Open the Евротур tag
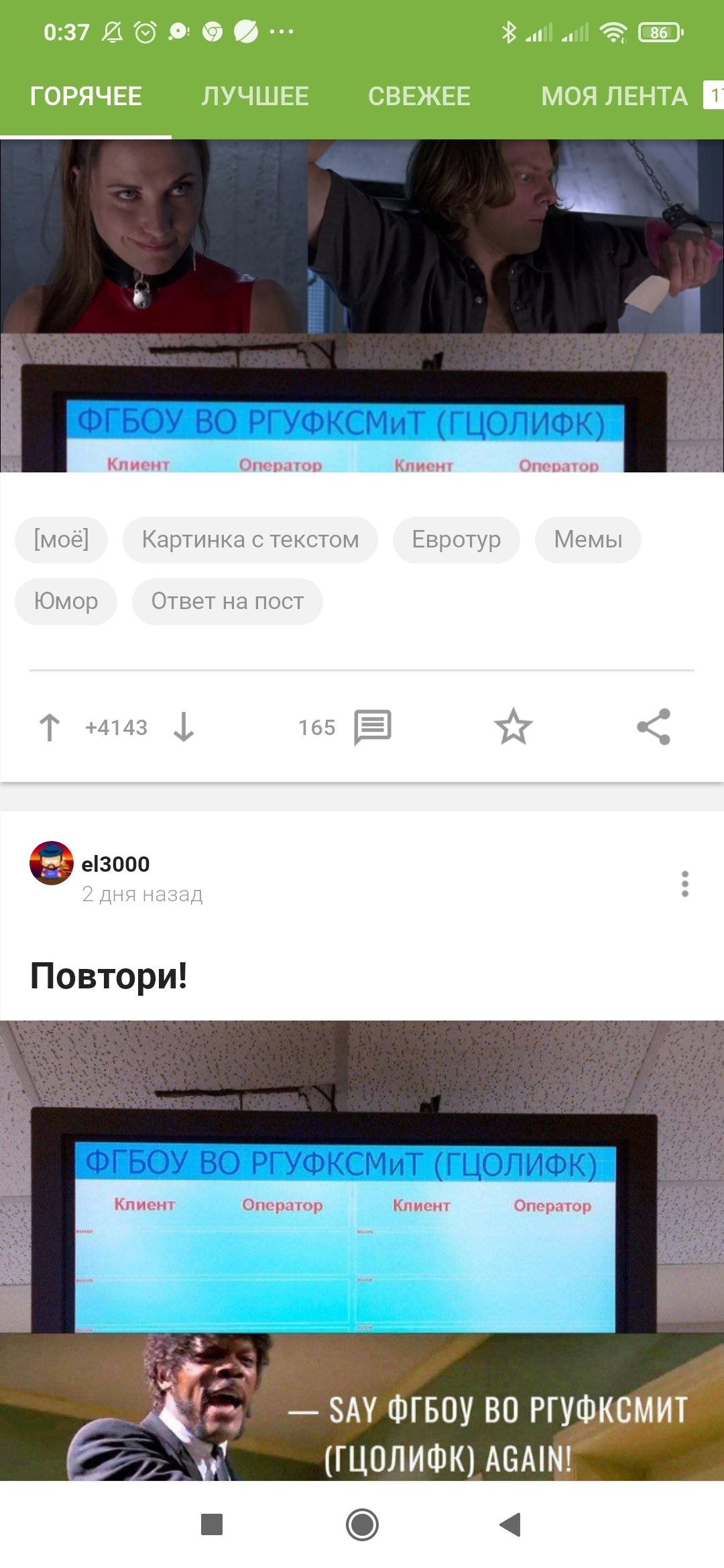 [456, 539]
